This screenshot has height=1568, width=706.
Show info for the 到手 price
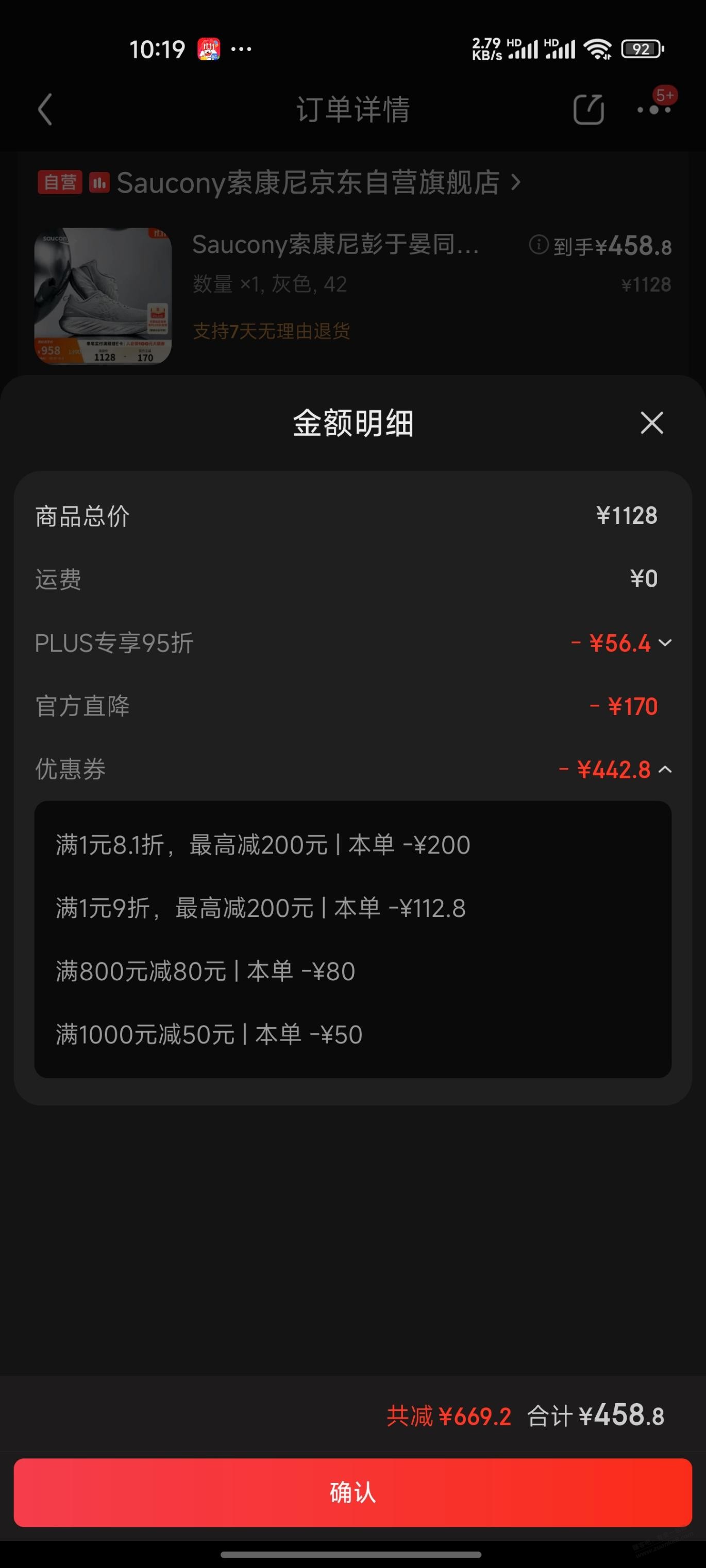point(538,245)
